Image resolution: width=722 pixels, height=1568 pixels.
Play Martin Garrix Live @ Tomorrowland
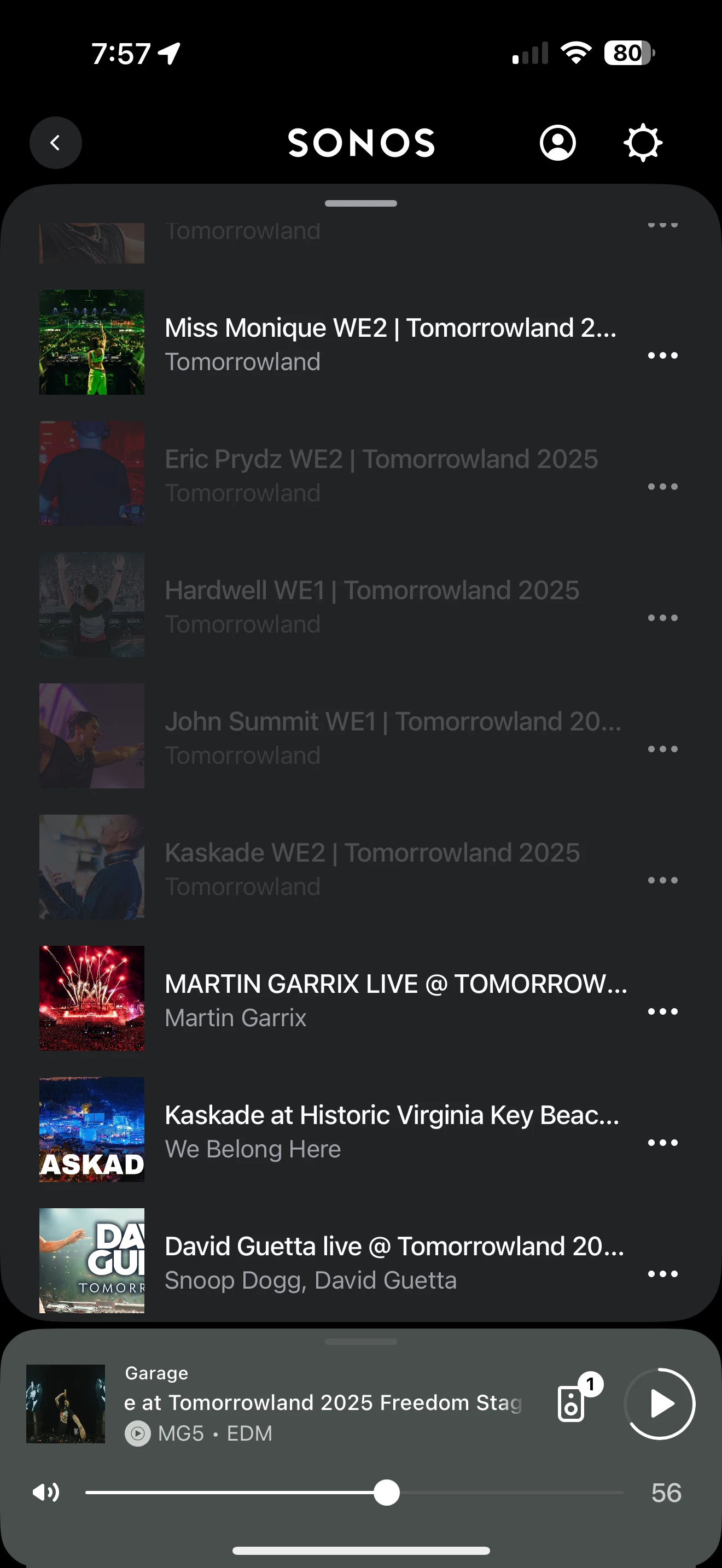(395, 998)
